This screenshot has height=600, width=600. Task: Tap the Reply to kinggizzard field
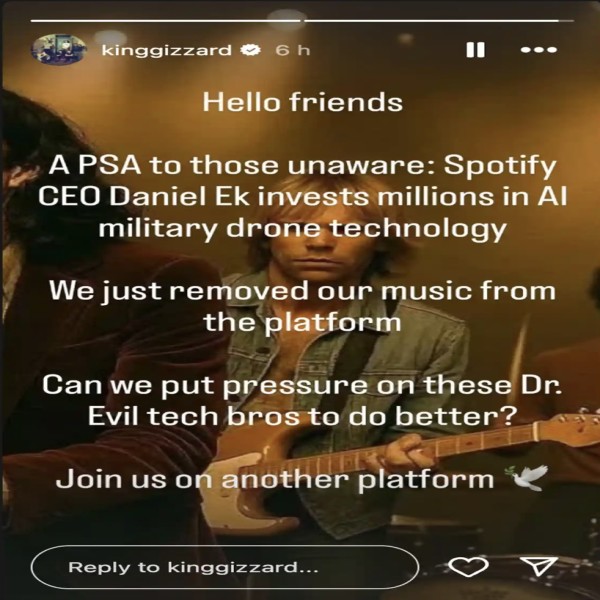tap(224, 567)
